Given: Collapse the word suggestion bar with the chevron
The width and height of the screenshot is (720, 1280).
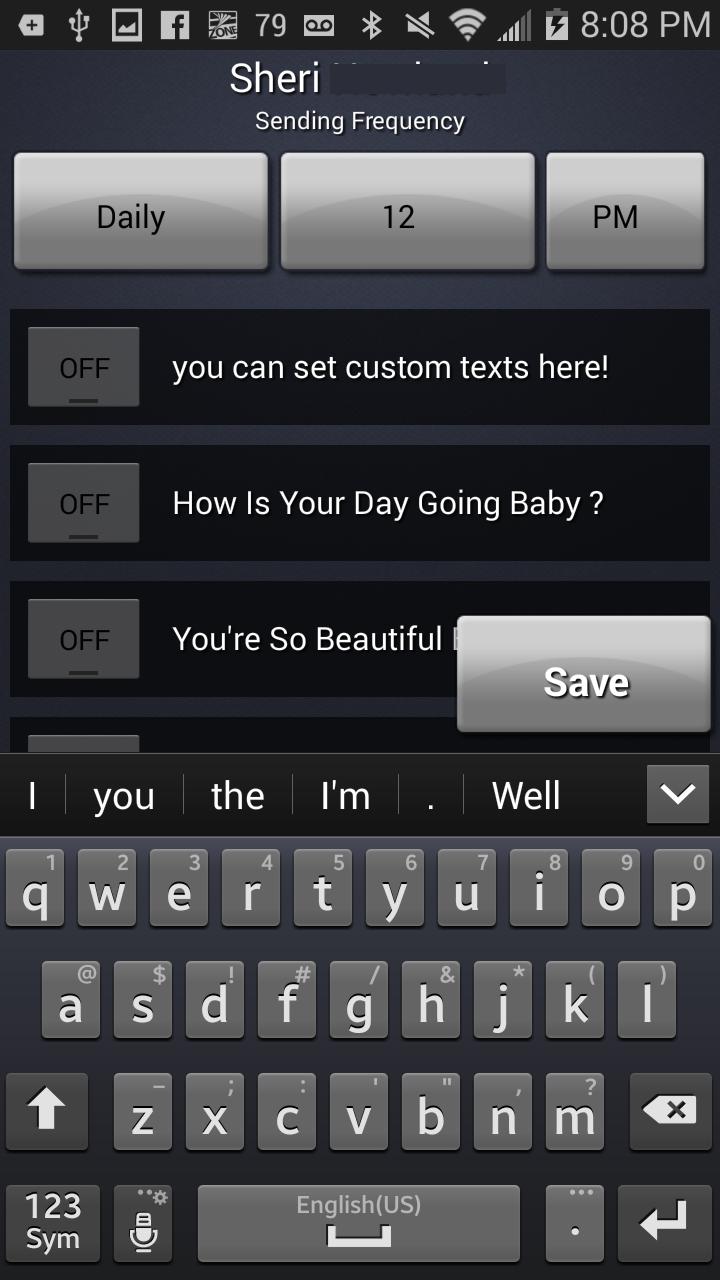Looking at the screenshot, I should [677, 793].
